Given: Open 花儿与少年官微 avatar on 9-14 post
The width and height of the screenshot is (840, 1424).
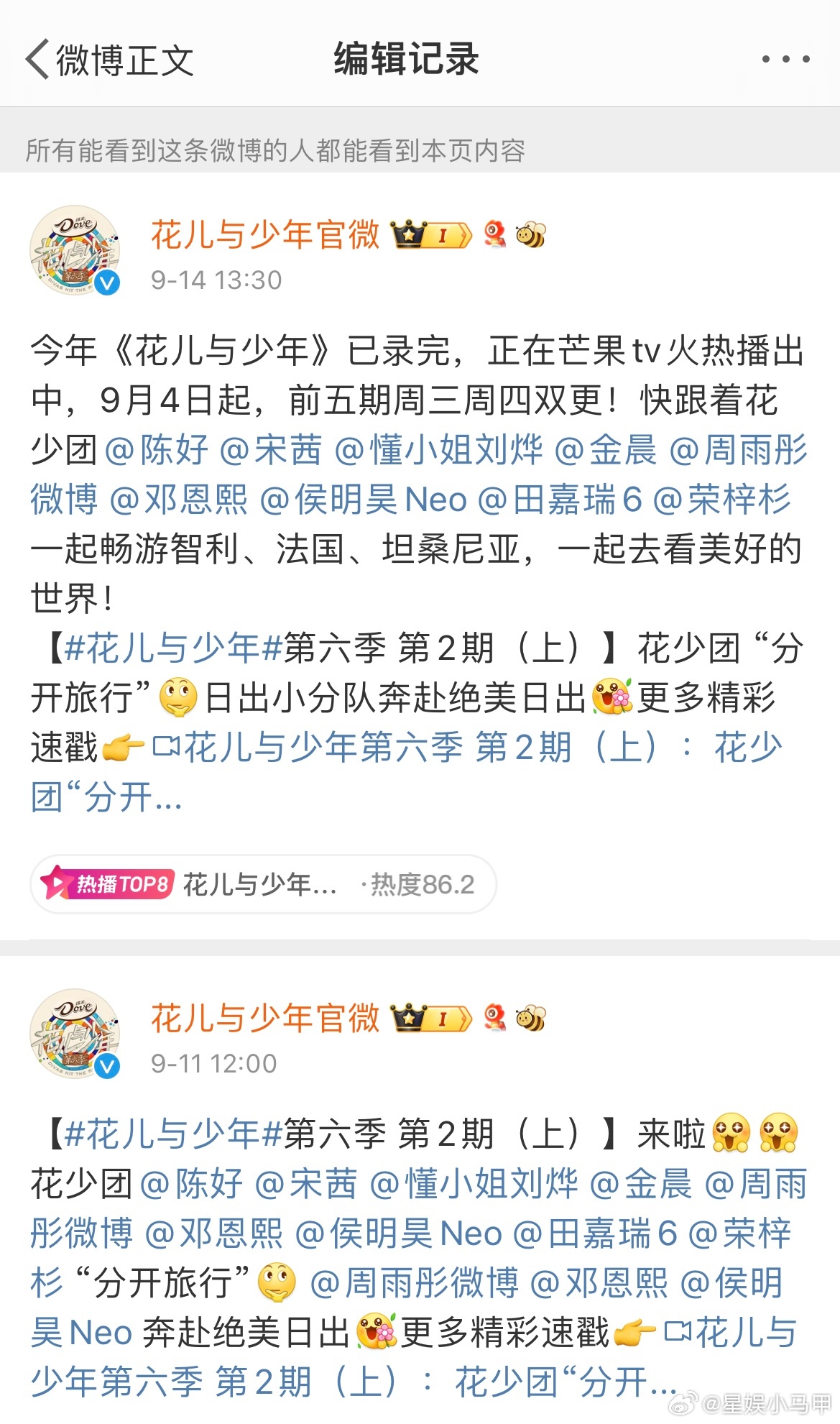Looking at the screenshot, I should [75, 250].
